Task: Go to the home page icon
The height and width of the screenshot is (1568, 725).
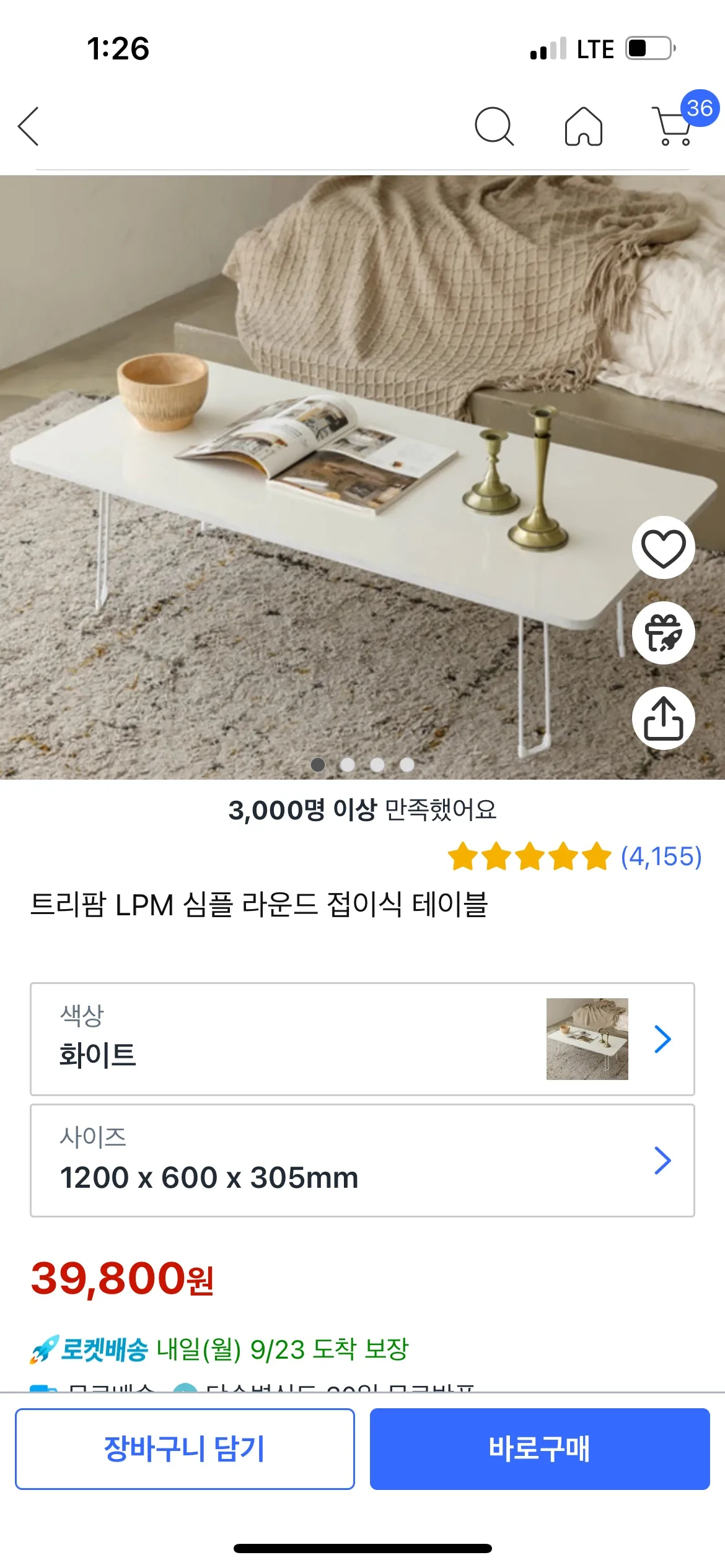Action: 583,126
